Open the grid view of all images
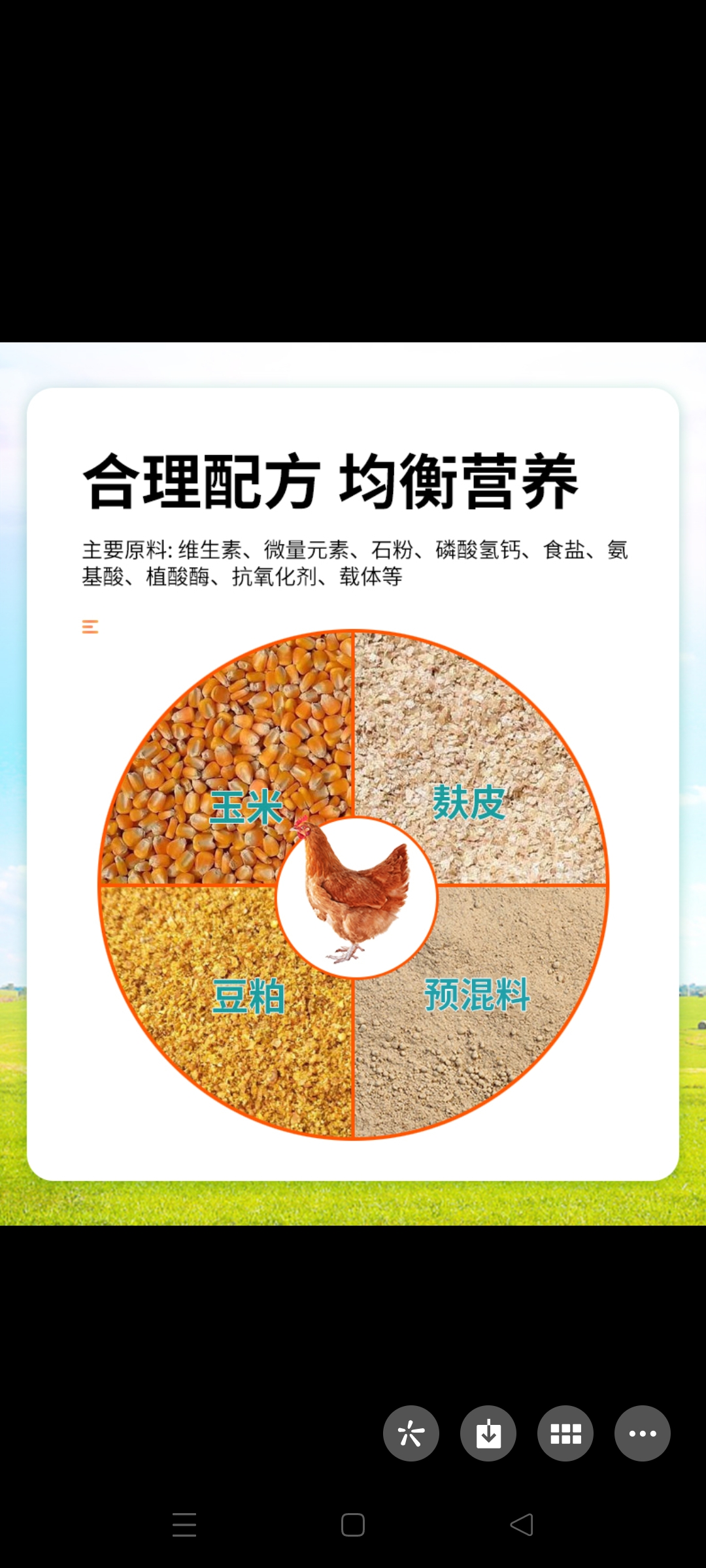The height and width of the screenshot is (1568, 706). 565,1433
